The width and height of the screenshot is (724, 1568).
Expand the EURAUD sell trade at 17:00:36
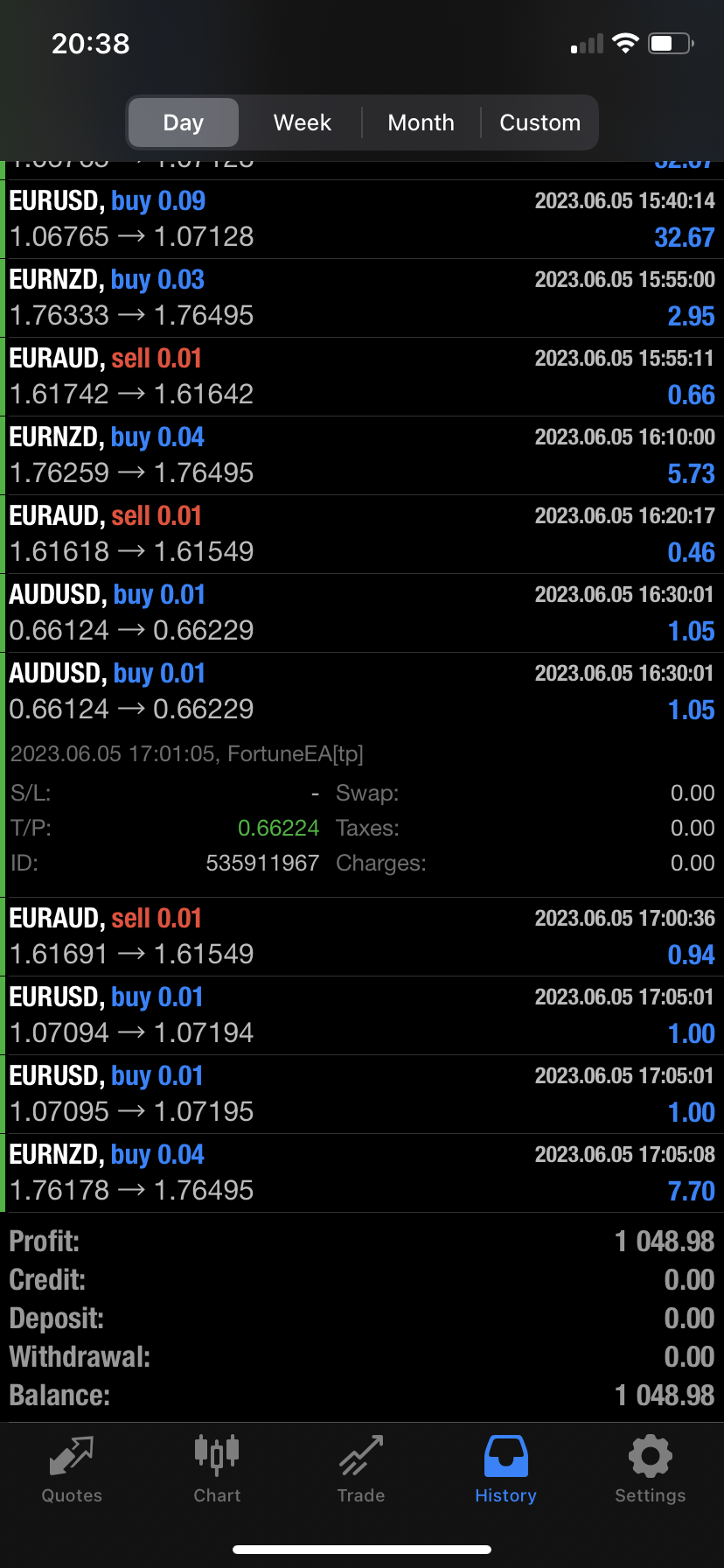point(362,936)
